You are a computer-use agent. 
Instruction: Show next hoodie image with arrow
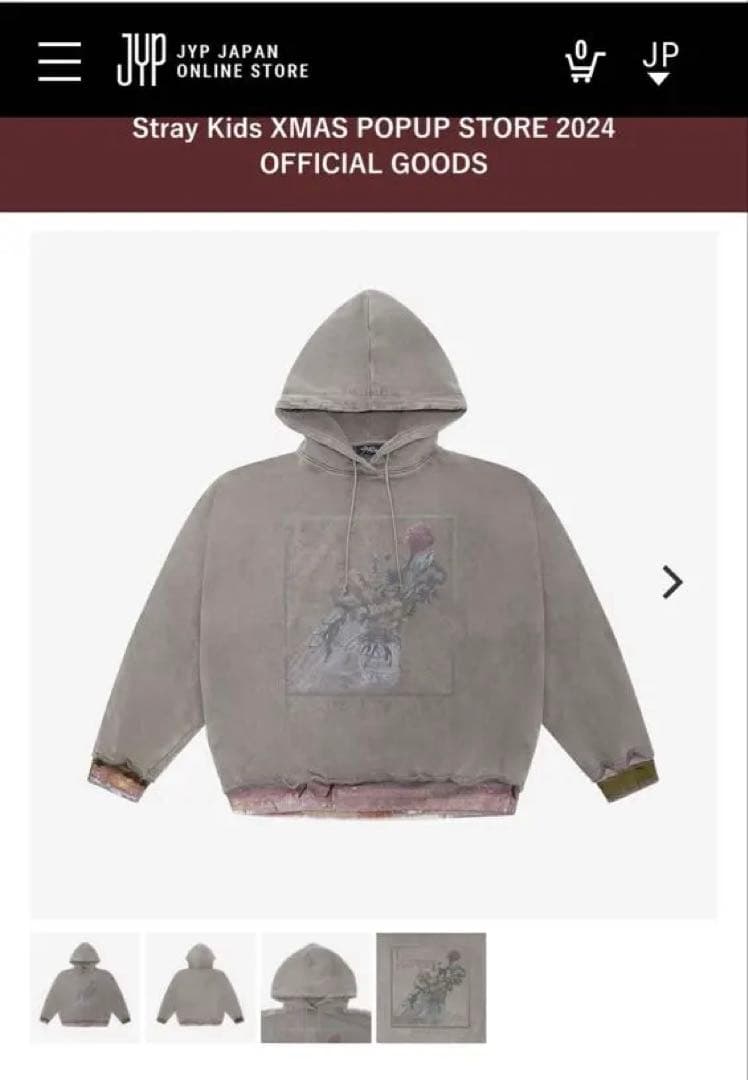[x=673, y=582]
